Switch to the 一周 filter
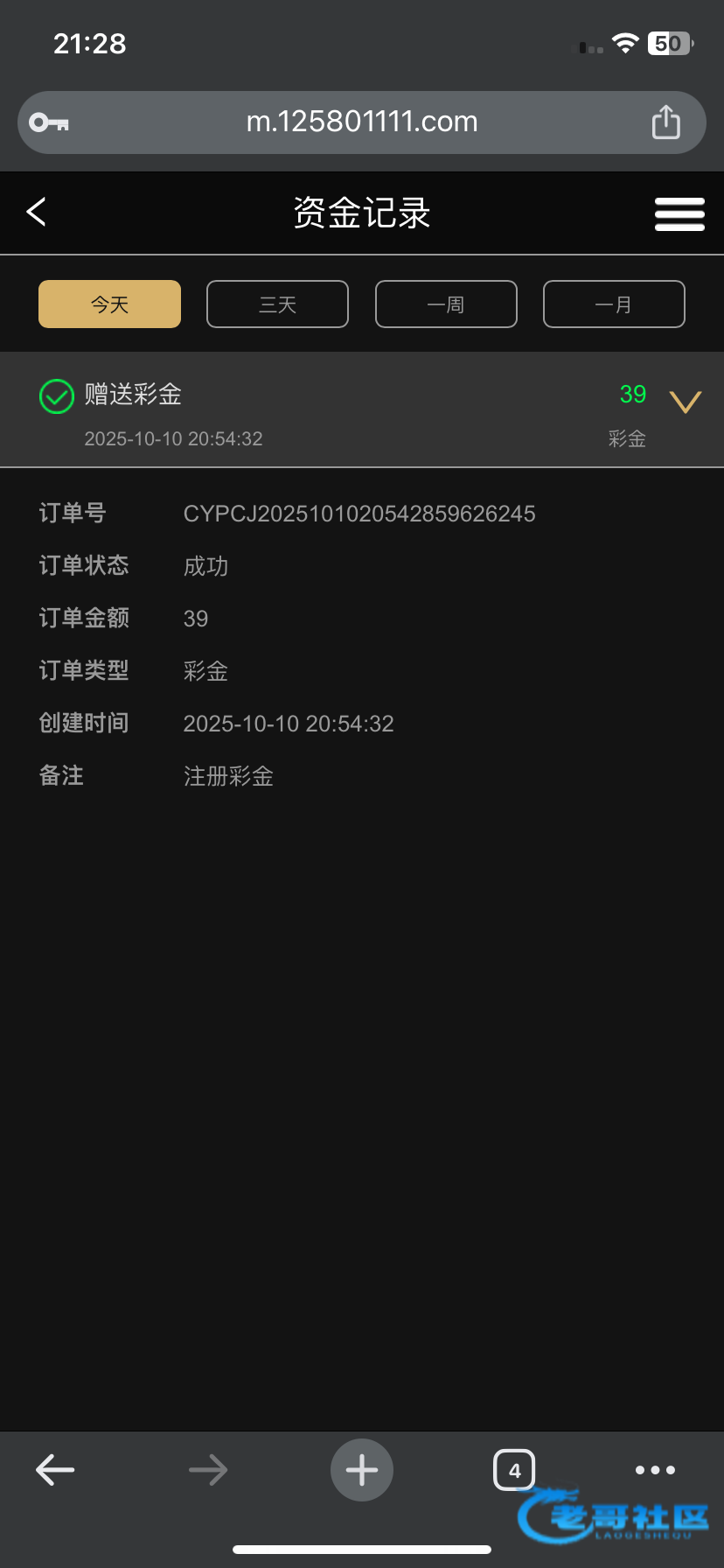This screenshot has width=724, height=1568. [x=446, y=304]
